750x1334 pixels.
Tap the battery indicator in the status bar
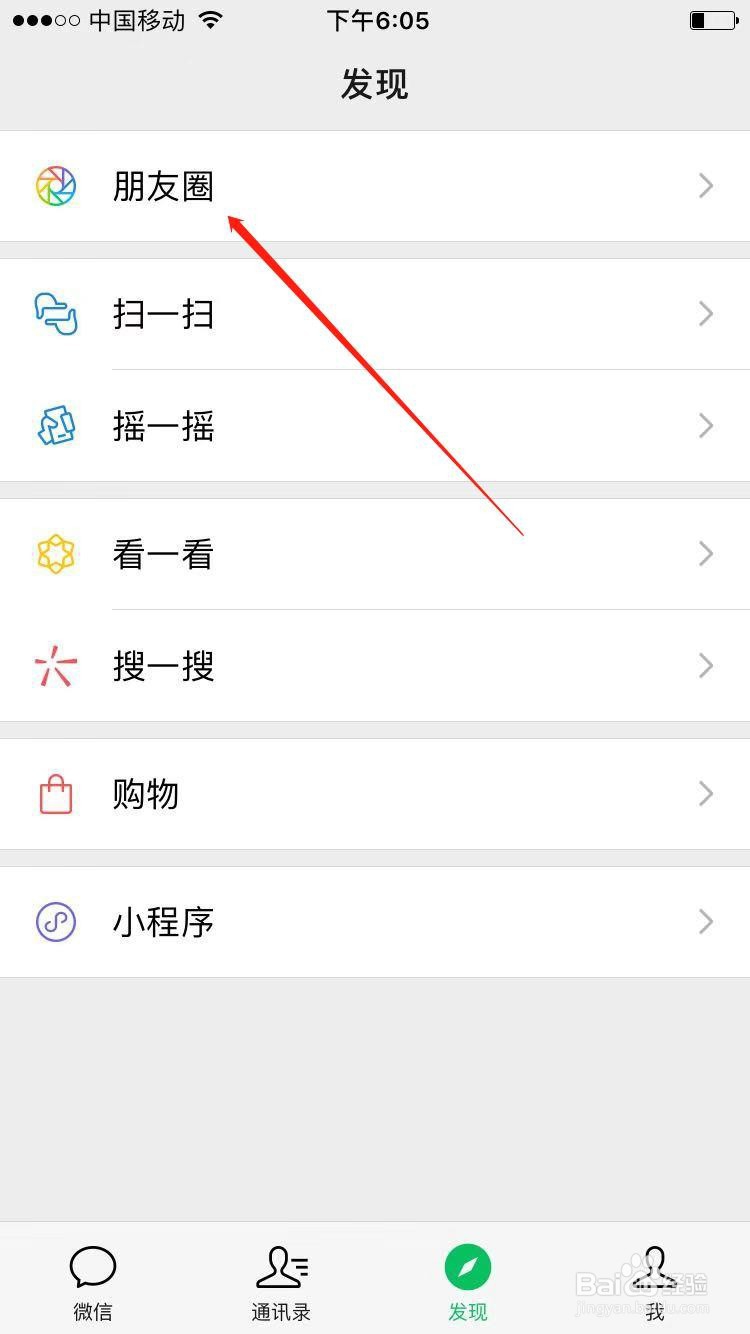712,18
